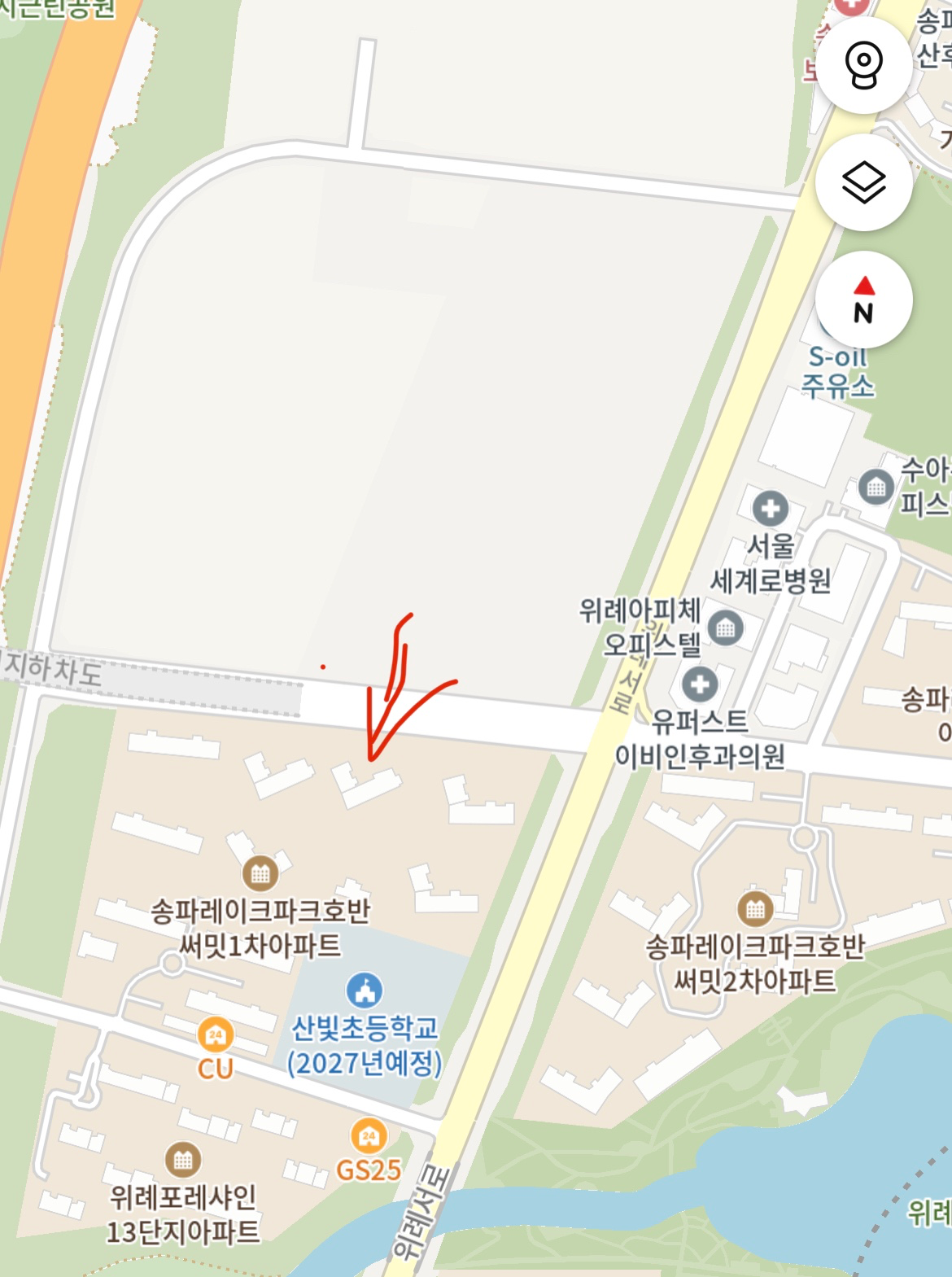The width and height of the screenshot is (952, 1277).
Task: Open the street view panorama button
Action: pyautogui.click(x=863, y=64)
